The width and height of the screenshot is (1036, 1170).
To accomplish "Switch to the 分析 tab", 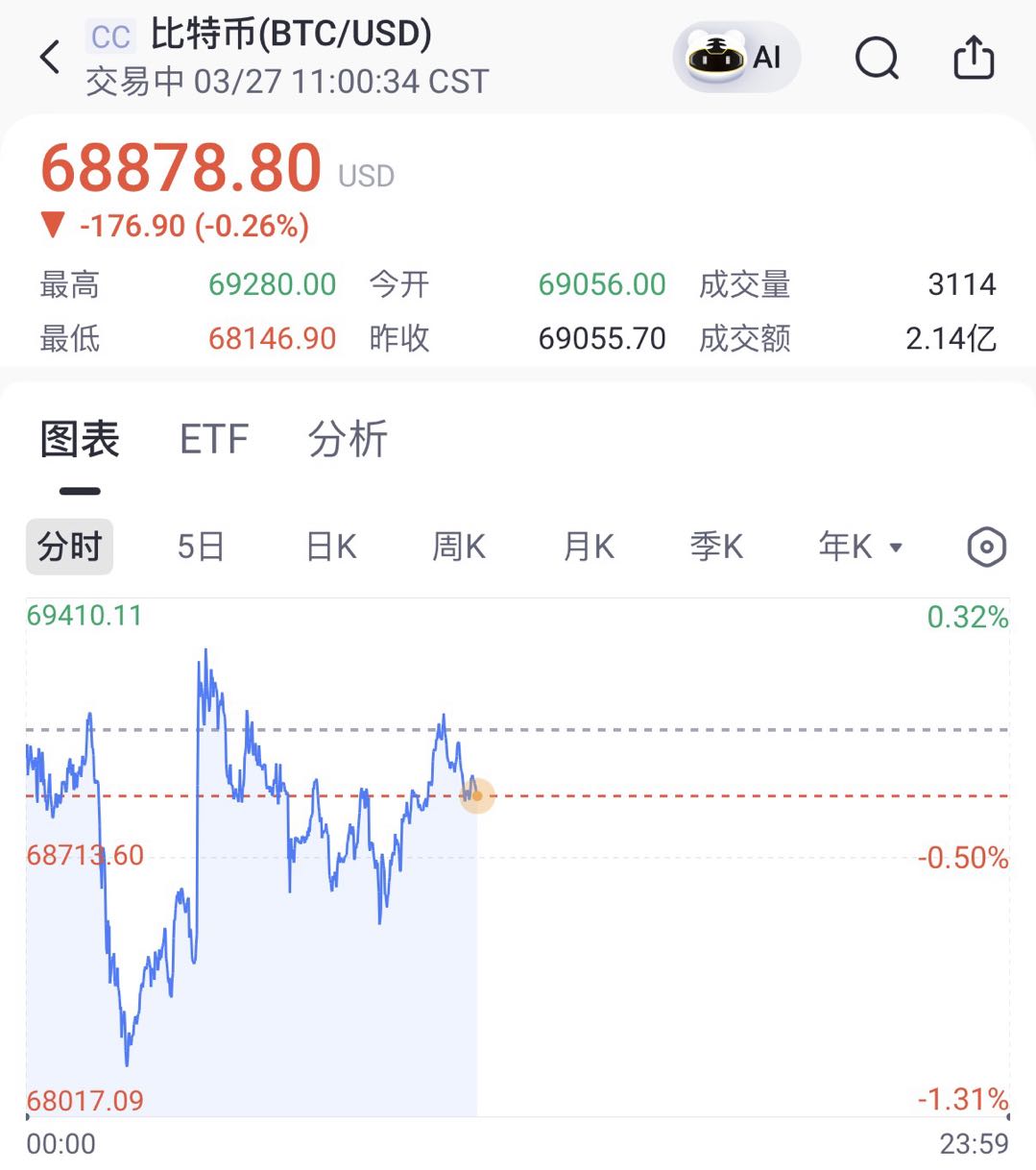I will [x=348, y=440].
